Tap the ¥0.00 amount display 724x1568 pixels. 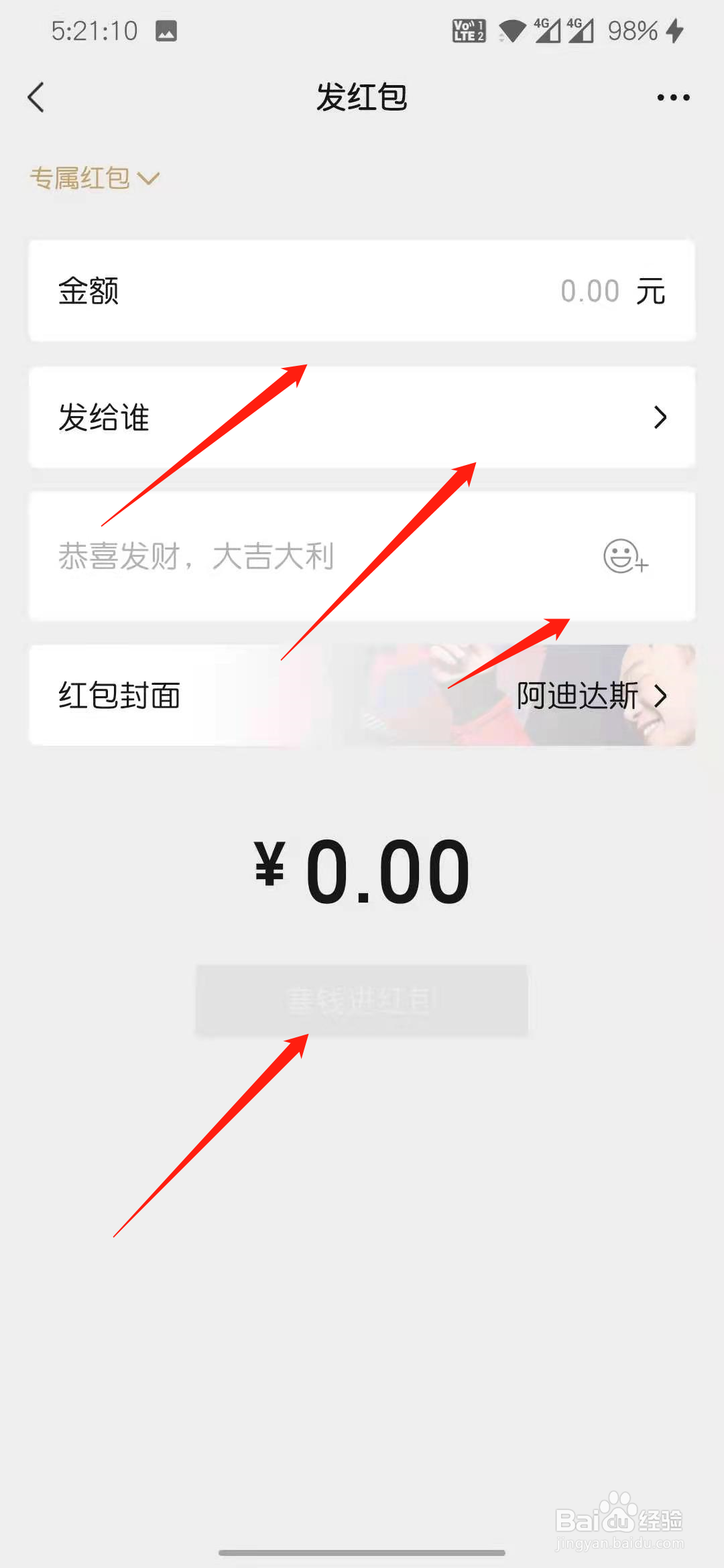(x=362, y=868)
